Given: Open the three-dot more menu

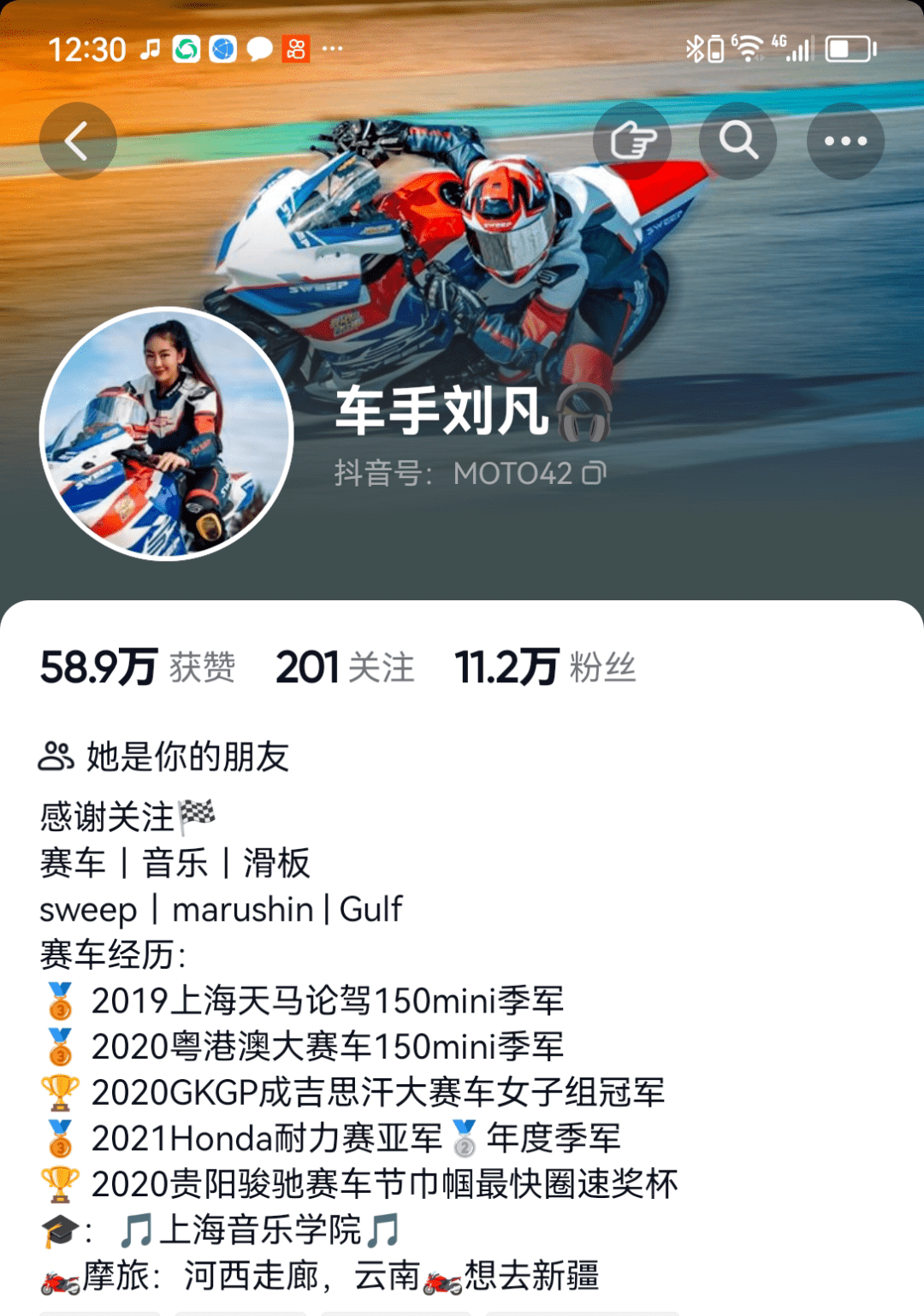Looking at the screenshot, I should 845,141.
